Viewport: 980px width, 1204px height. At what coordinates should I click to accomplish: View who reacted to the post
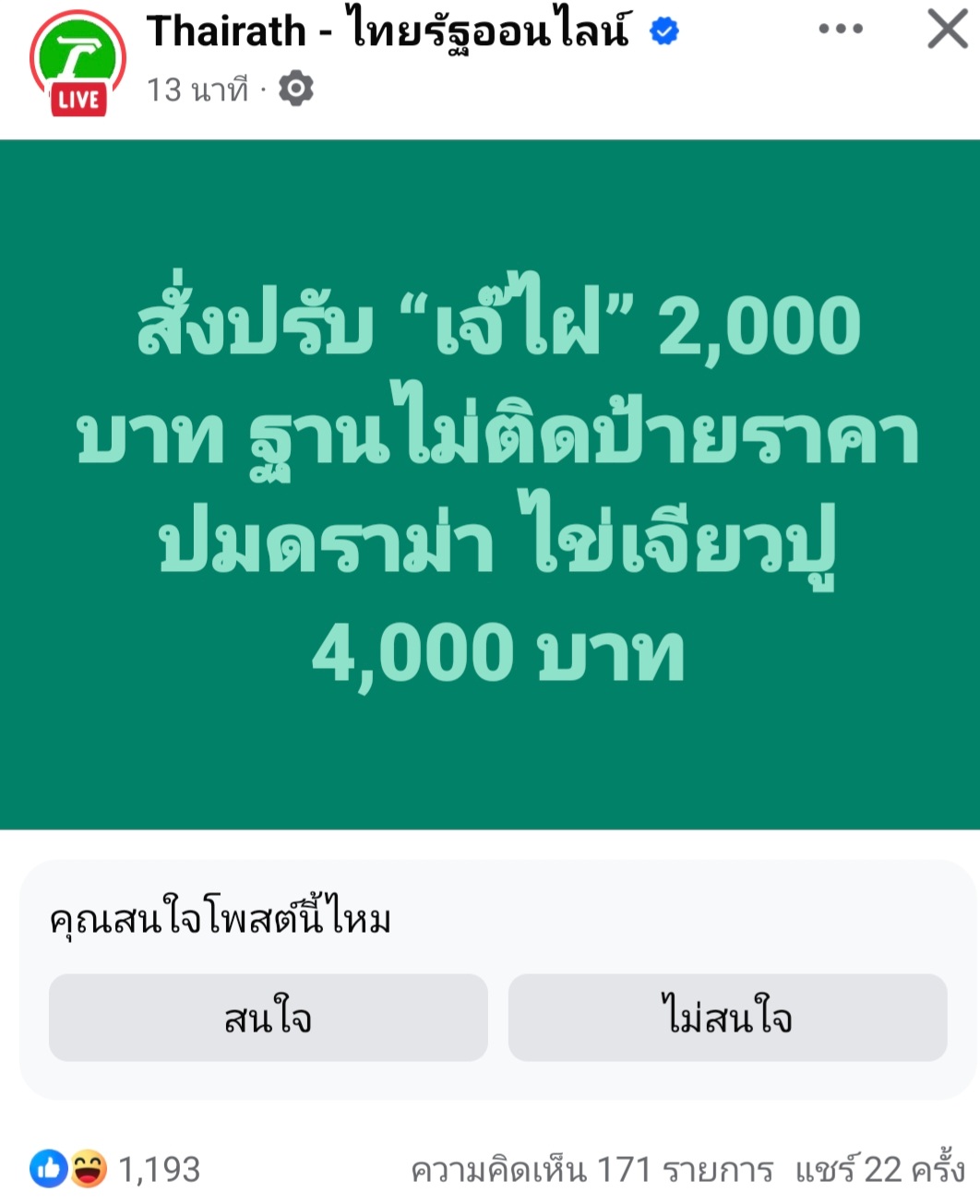click(x=115, y=1170)
